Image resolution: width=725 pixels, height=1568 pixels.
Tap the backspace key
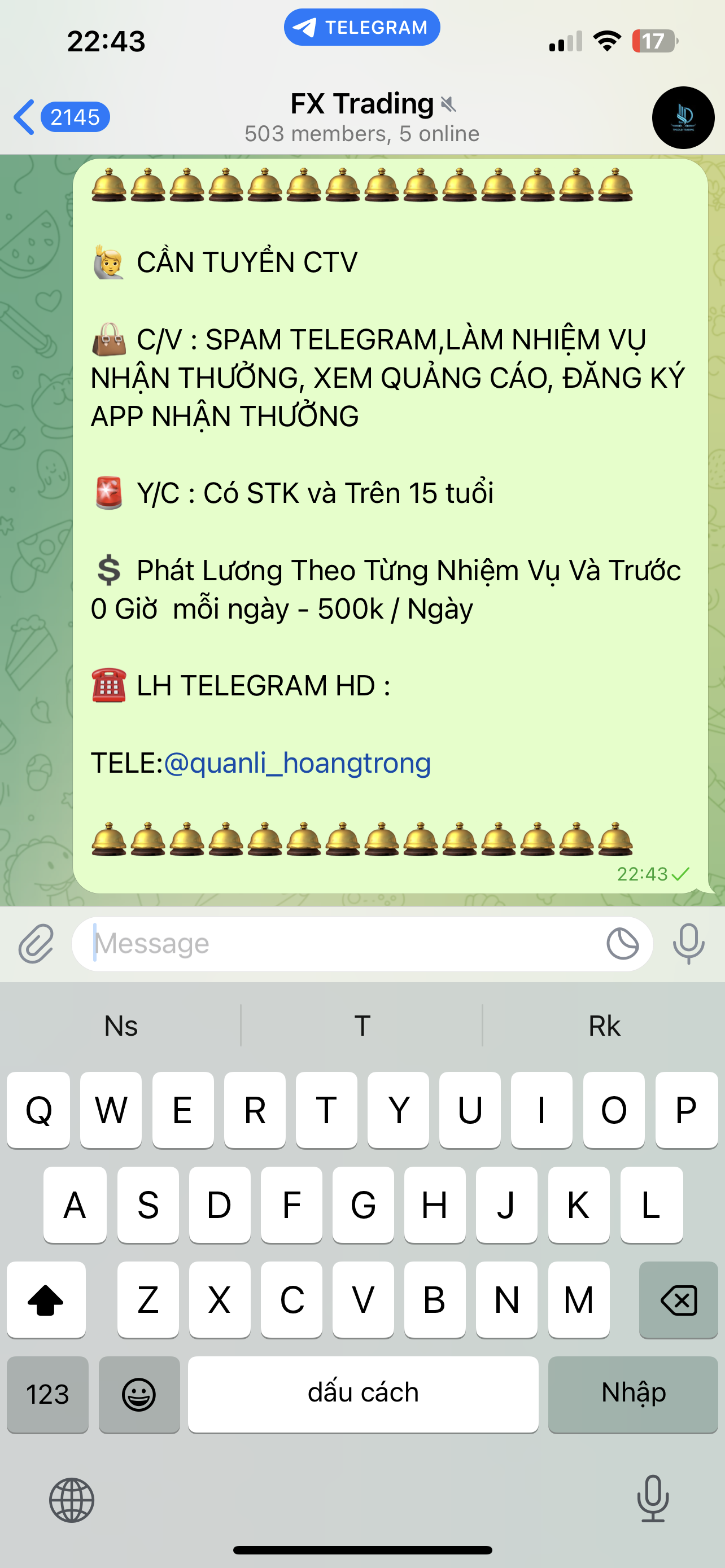pyautogui.click(x=678, y=1299)
